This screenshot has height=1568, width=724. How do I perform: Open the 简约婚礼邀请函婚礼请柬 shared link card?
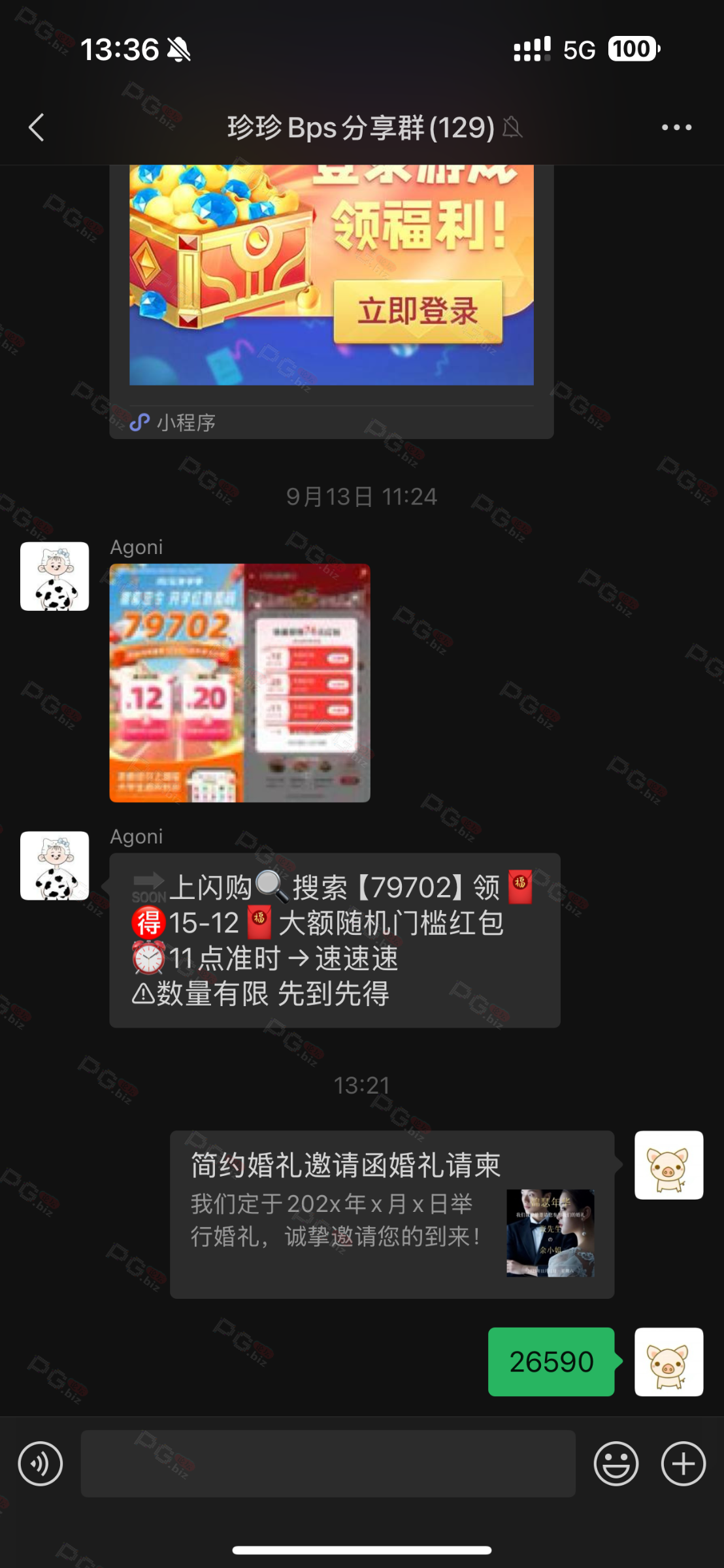click(x=392, y=1214)
